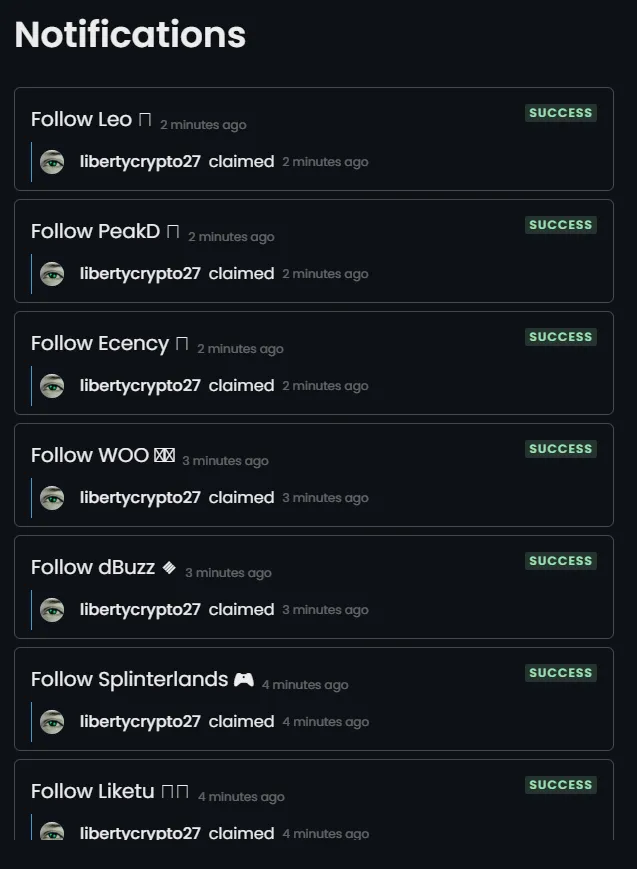This screenshot has width=637, height=869.
Task: View the Follow Ecency notification card
Action: tap(100, 344)
